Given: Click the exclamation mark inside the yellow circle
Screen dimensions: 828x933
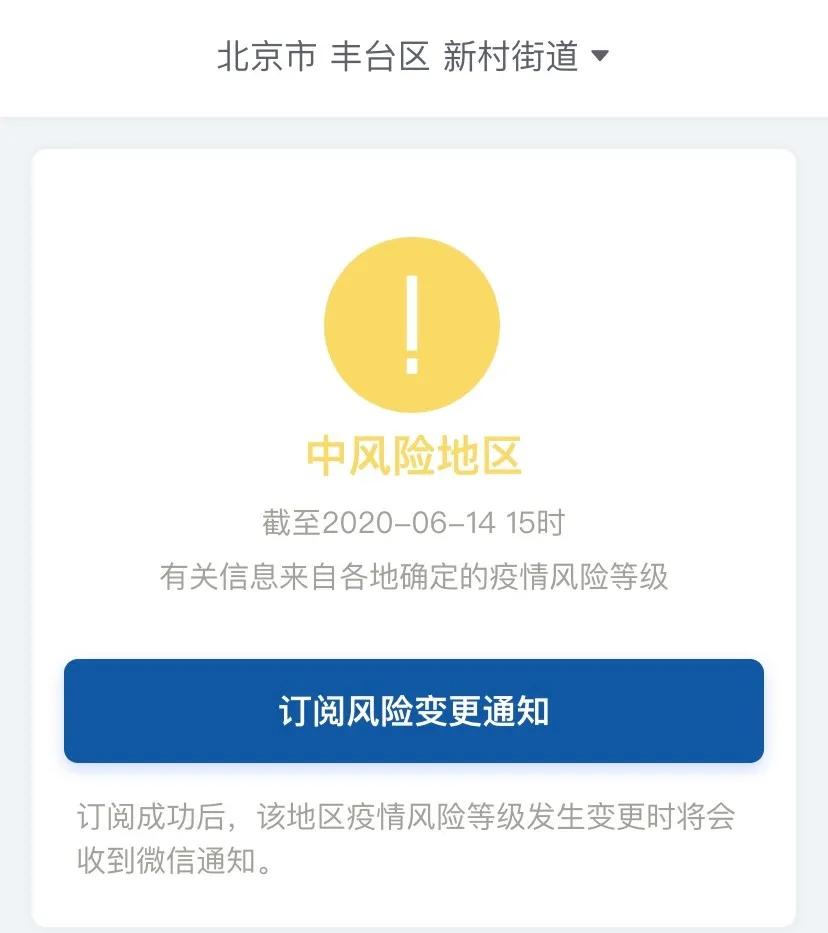Looking at the screenshot, I should pos(412,325).
